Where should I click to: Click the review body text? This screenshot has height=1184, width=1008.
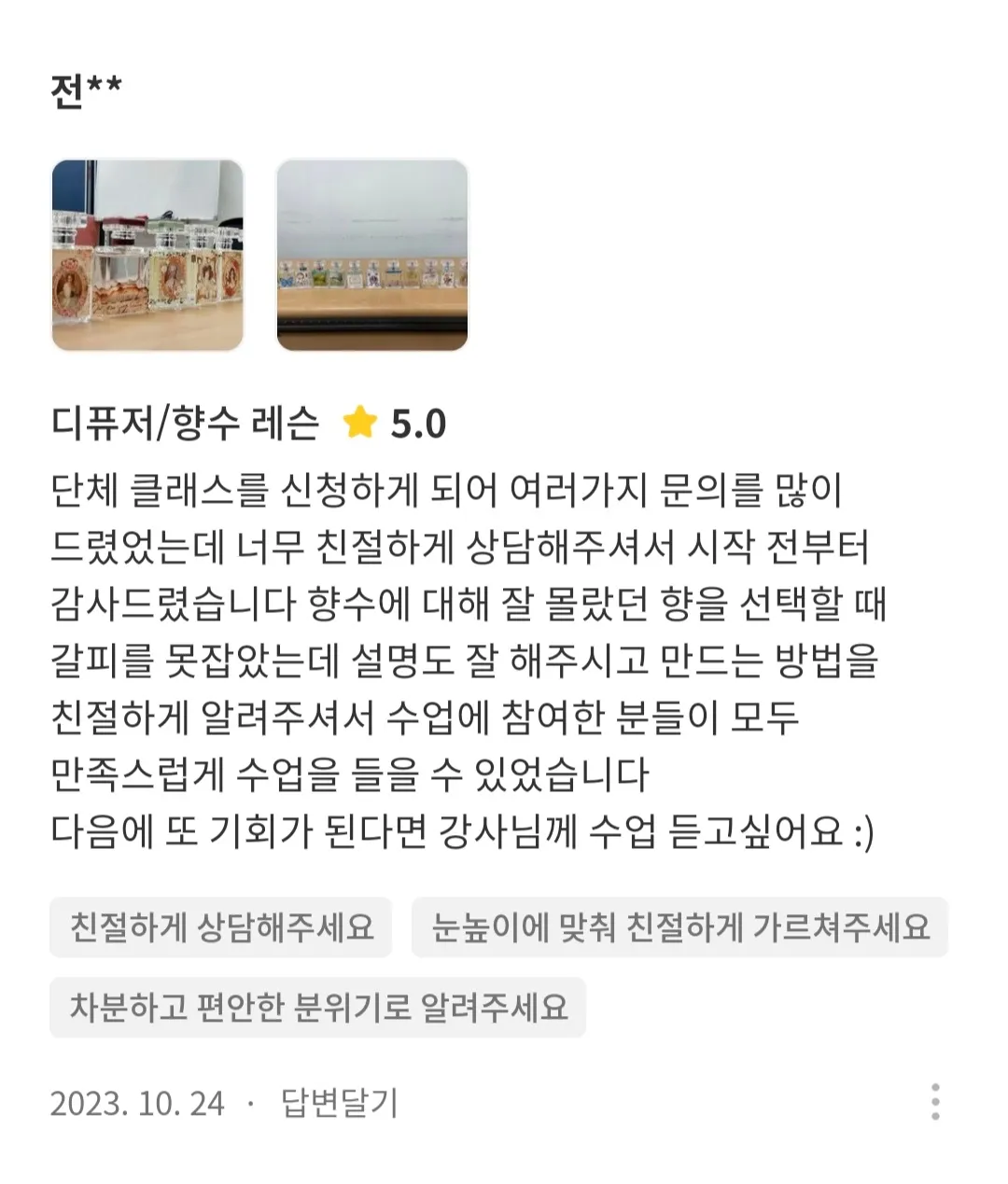[x=467, y=653]
